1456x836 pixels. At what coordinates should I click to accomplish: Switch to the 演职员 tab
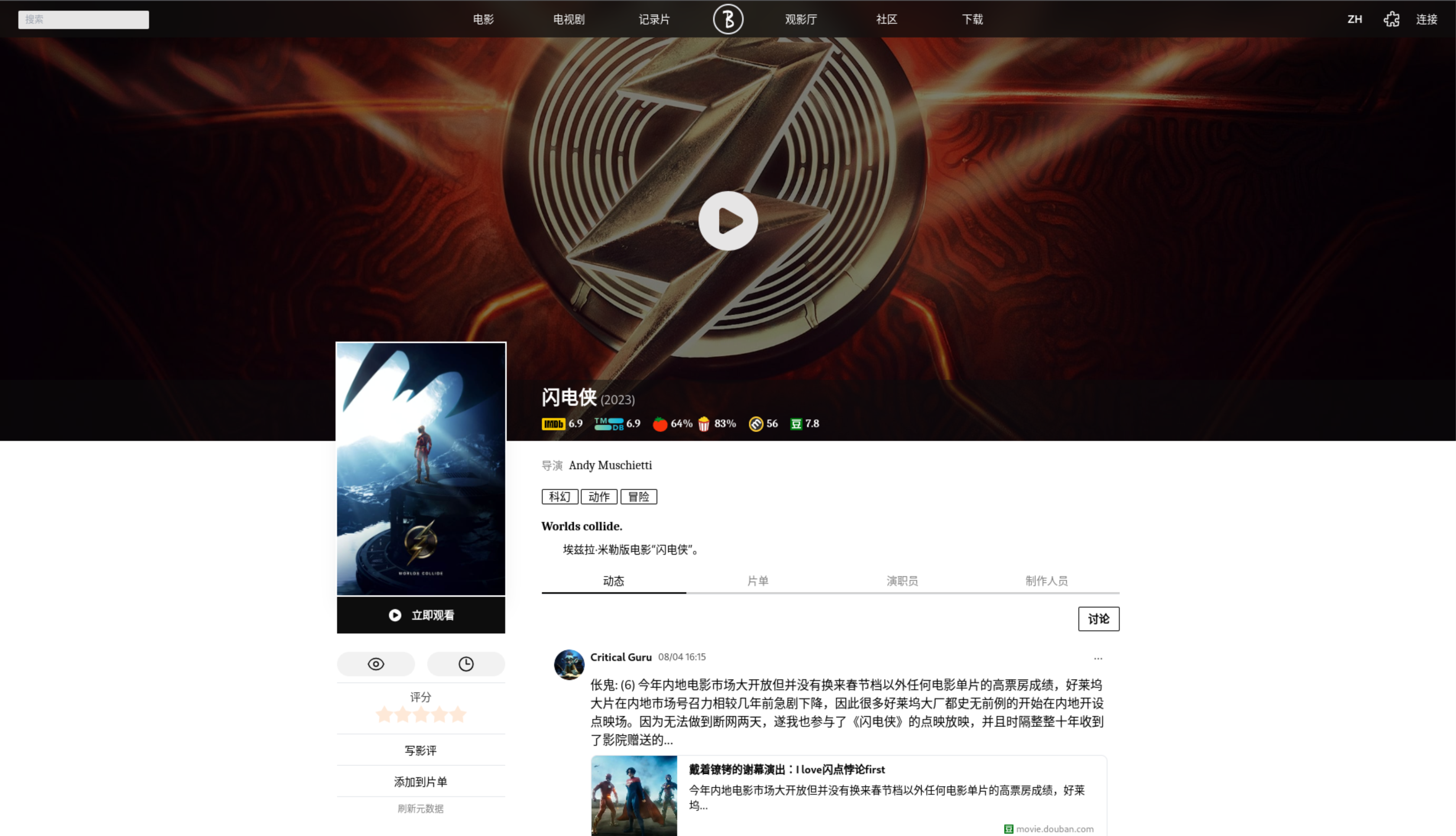tap(902, 581)
